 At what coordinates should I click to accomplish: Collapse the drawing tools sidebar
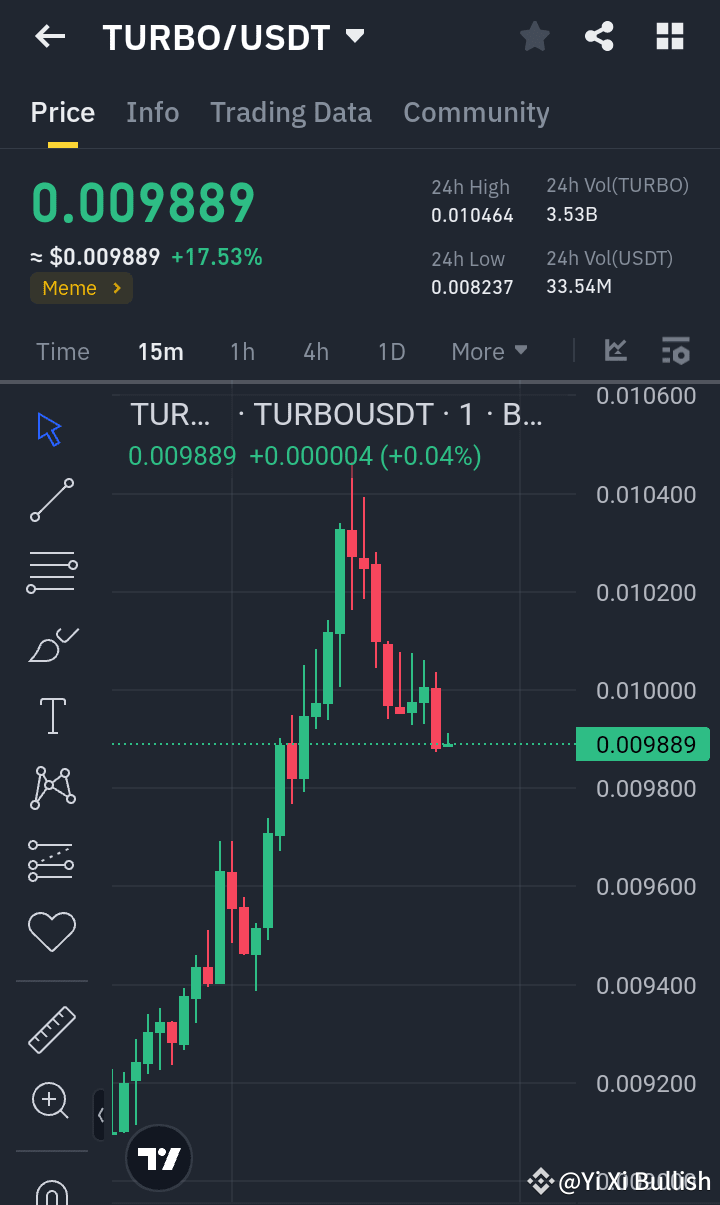click(x=100, y=1114)
